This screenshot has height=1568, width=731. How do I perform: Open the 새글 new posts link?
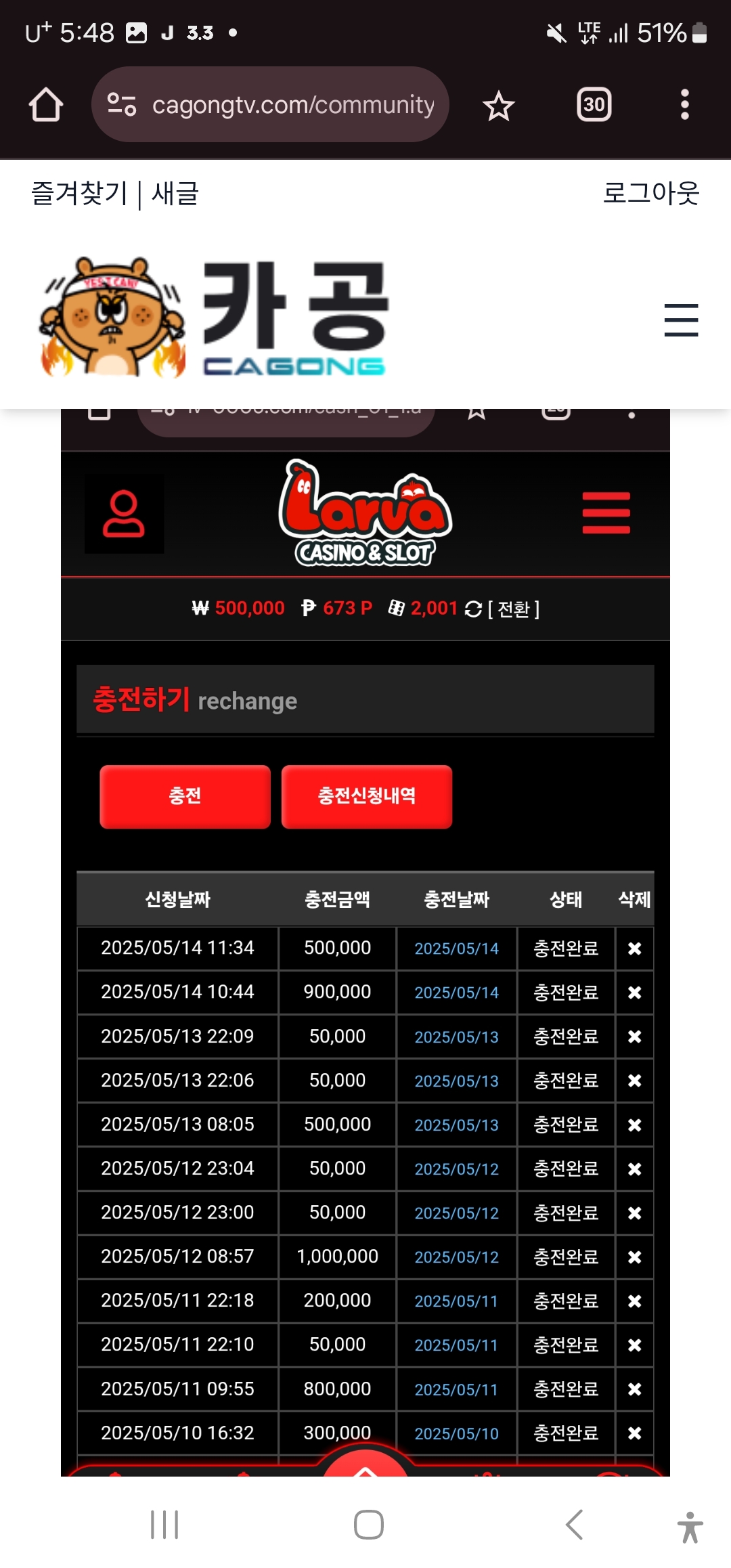[x=175, y=194]
